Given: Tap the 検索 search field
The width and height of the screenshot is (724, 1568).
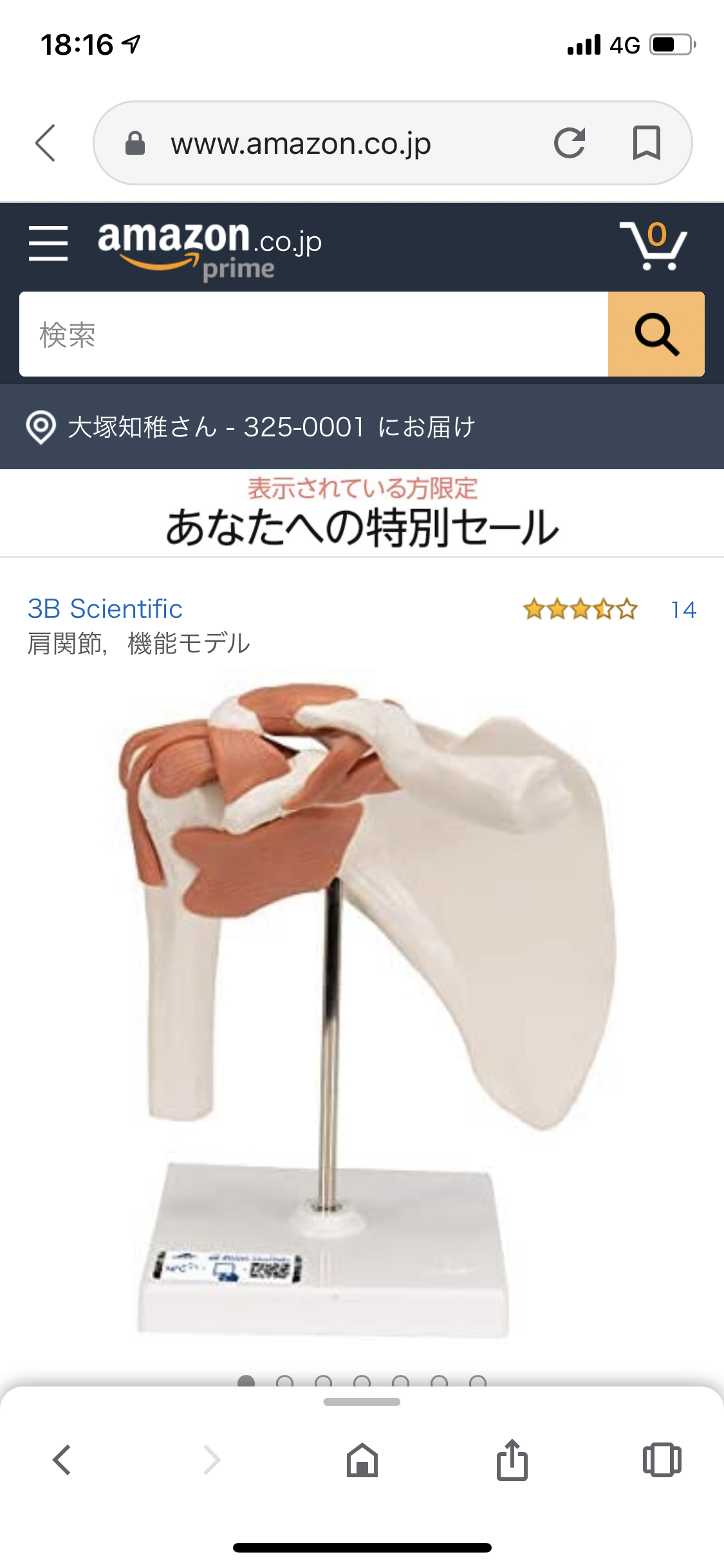Looking at the screenshot, I should point(313,334).
